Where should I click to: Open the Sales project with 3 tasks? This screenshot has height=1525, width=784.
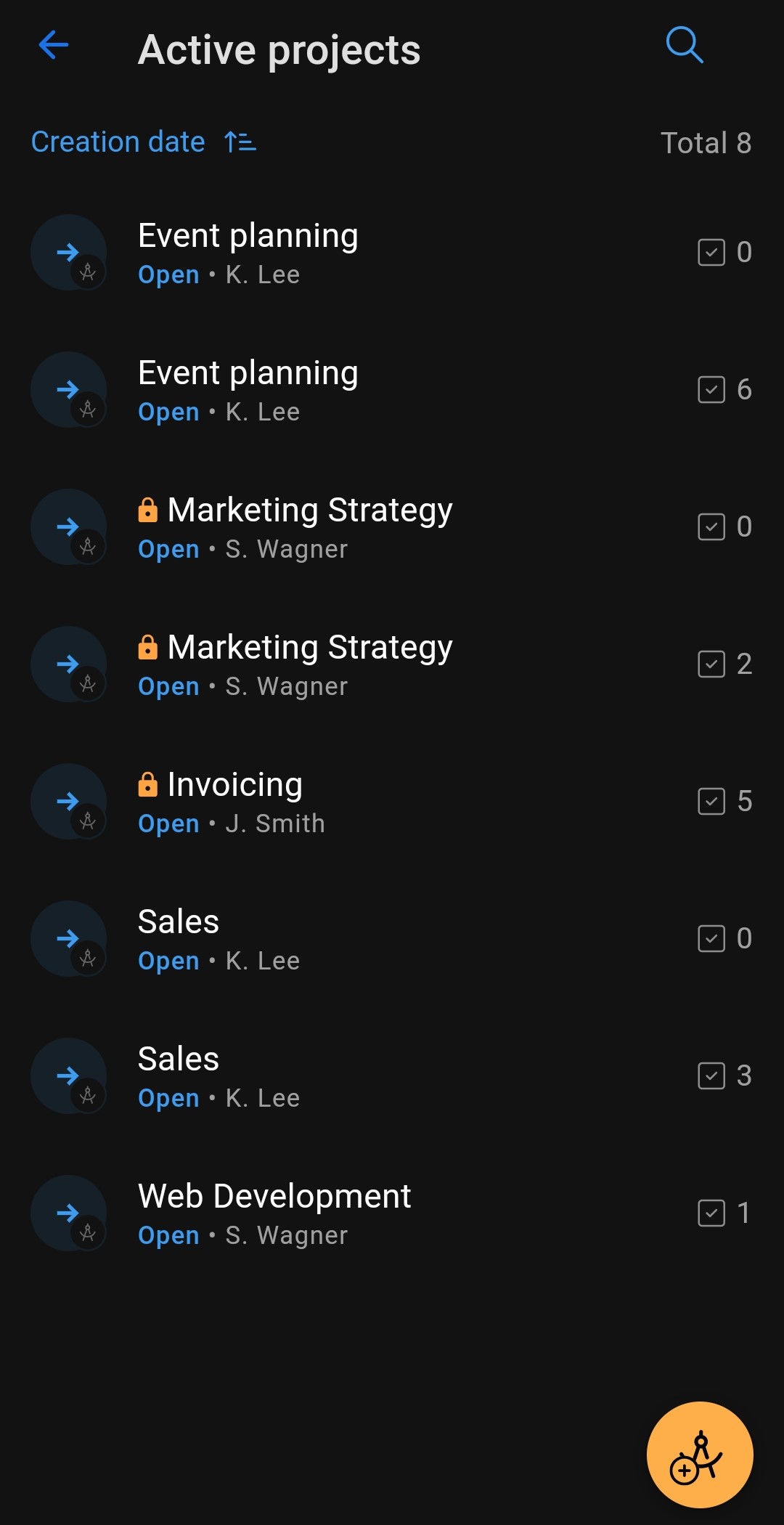pyautogui.click(x=392, y=1076)
